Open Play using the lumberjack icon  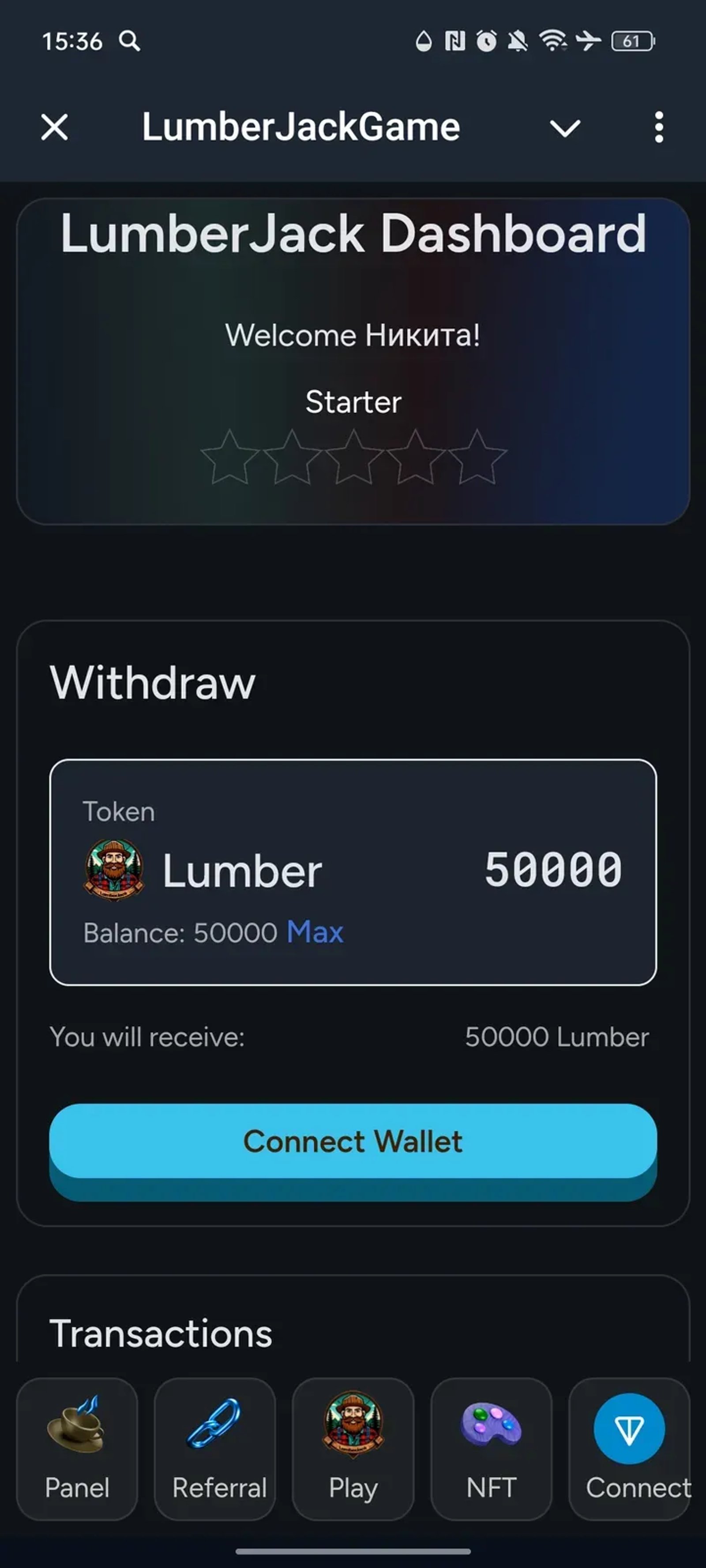(x=353, y=1424)
